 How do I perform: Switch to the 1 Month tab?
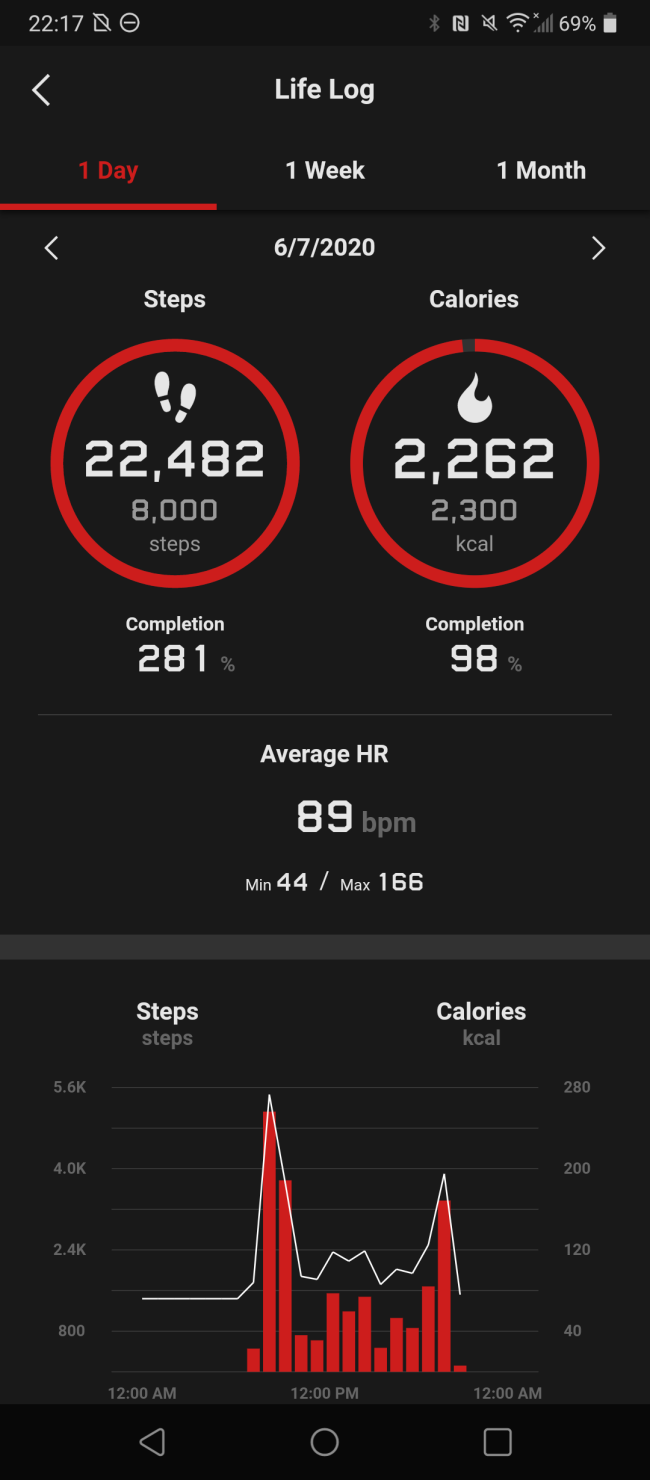pyautogui.click(x=541, y=170)
